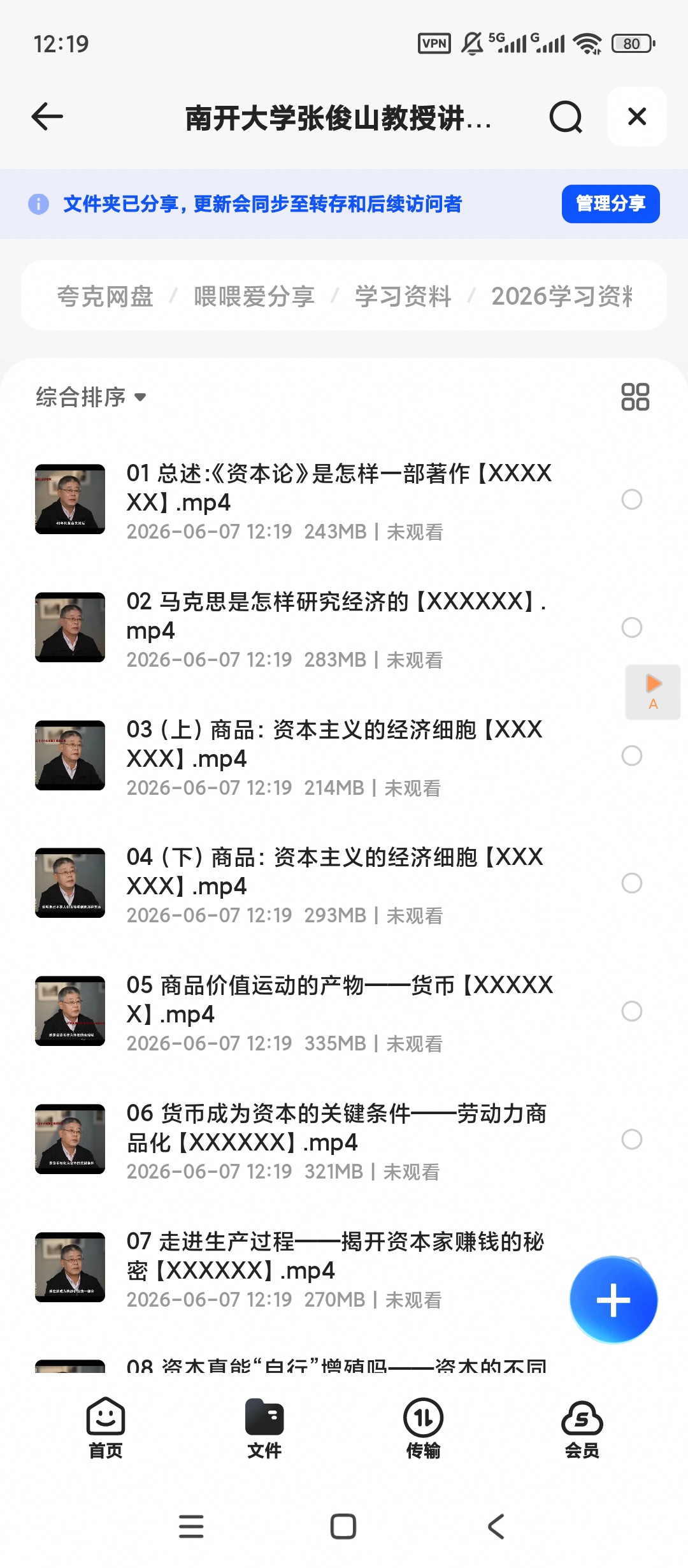Open 06 货币成为资本的关键条件 video
The height and width of the screenshot is (1568, 688).
coord(338,1140)
